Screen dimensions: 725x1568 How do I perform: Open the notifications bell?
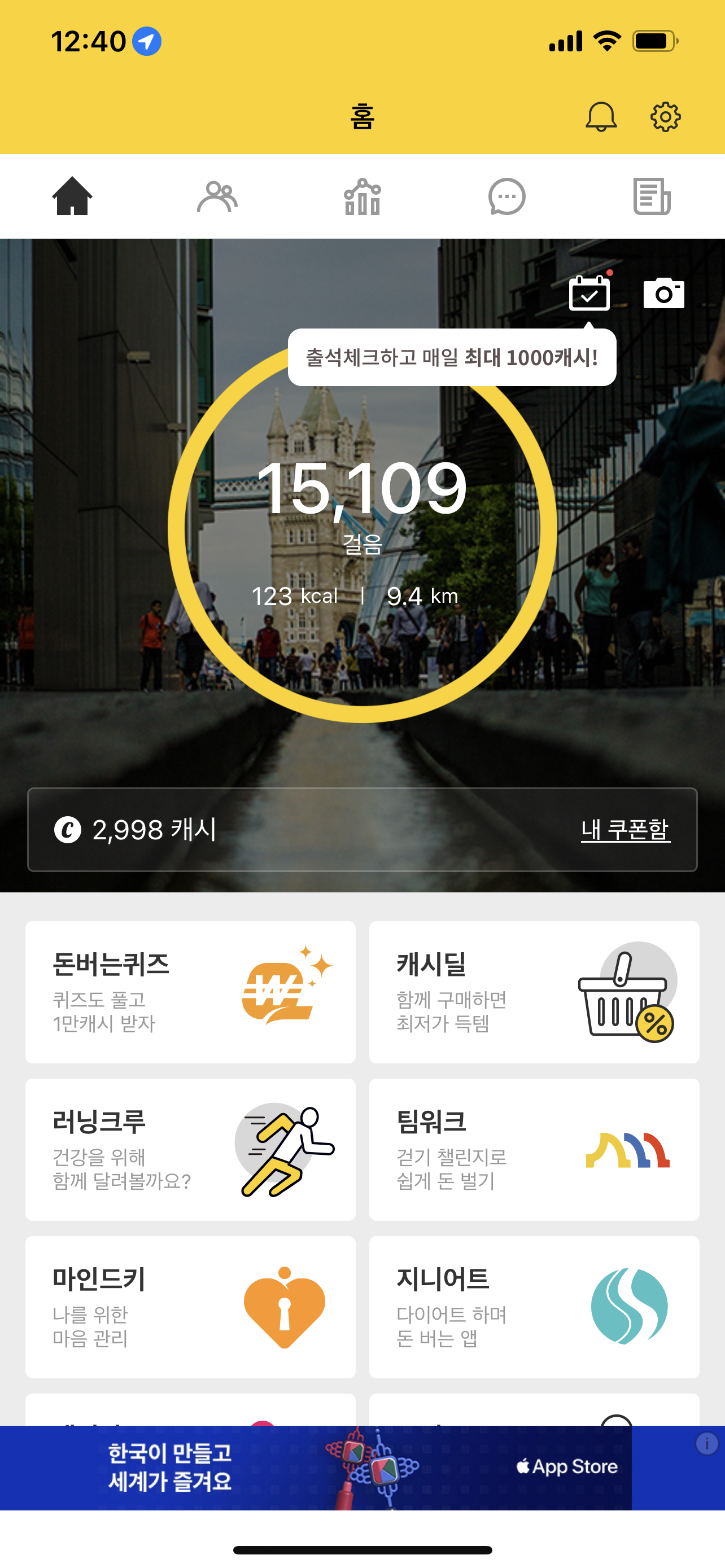[601, 116]
